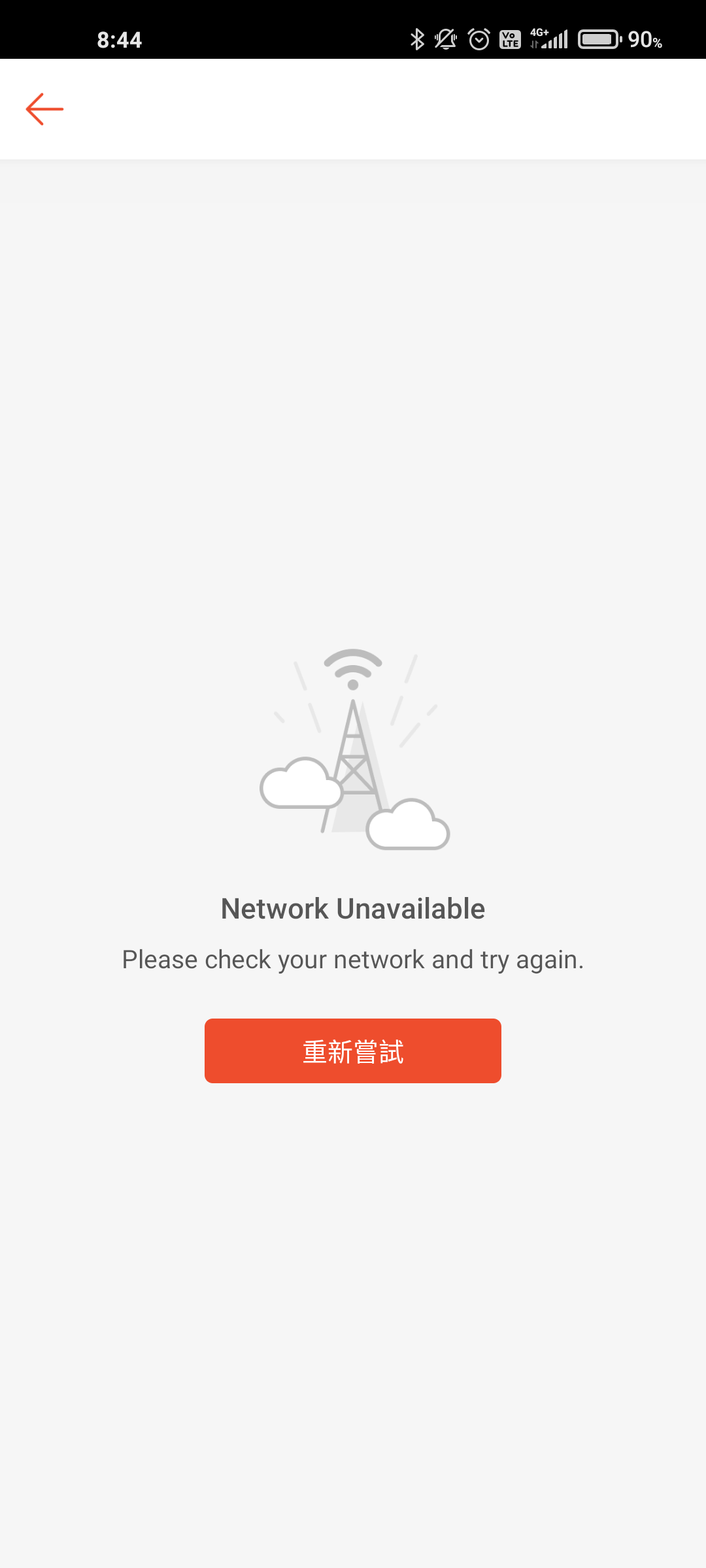This screenshot has height=1568, width=706.
Task: Go back using the orange arrow
Action: [44, 109]
